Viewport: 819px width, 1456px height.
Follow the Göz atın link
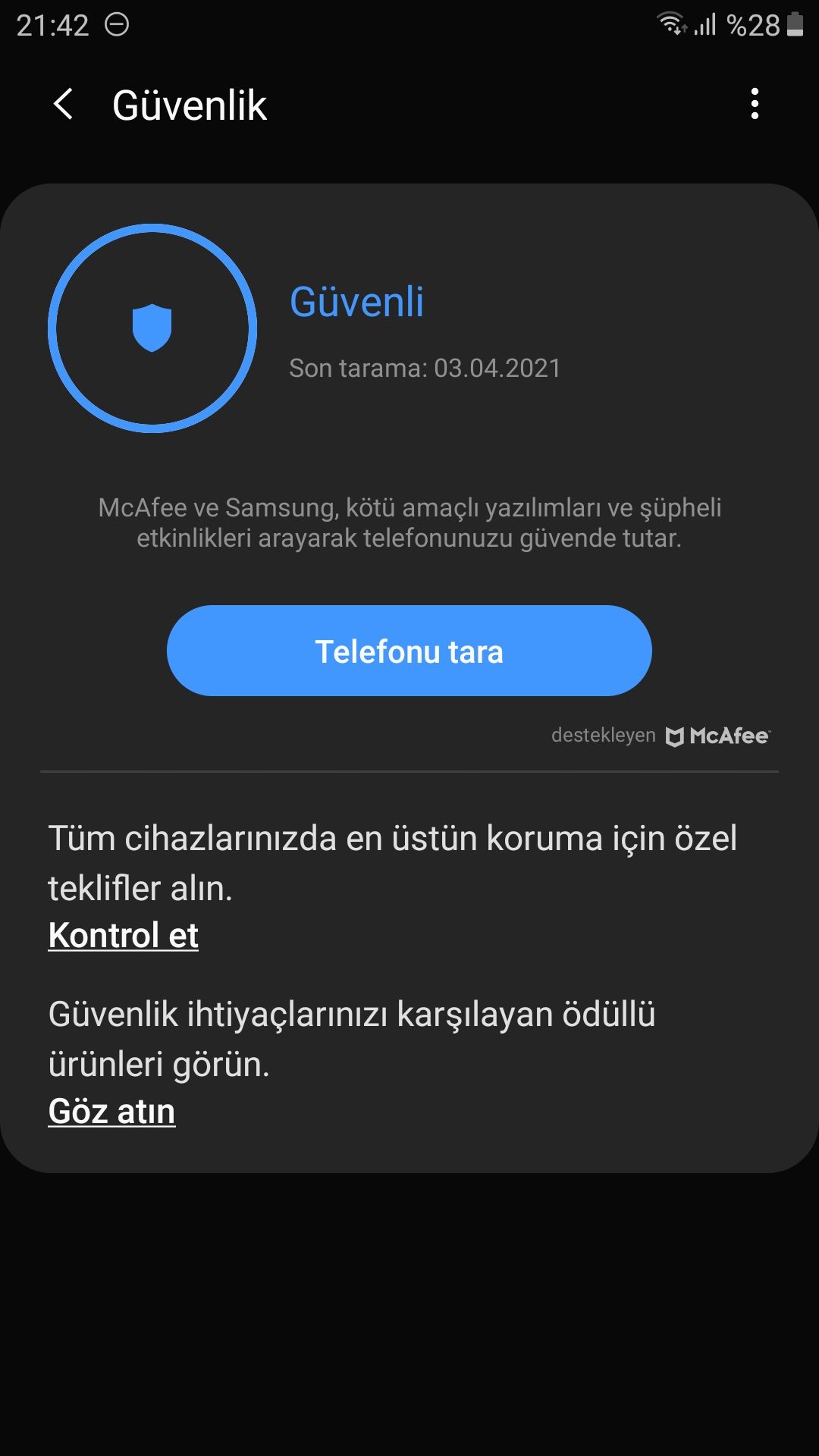[x=112, y=1111]
